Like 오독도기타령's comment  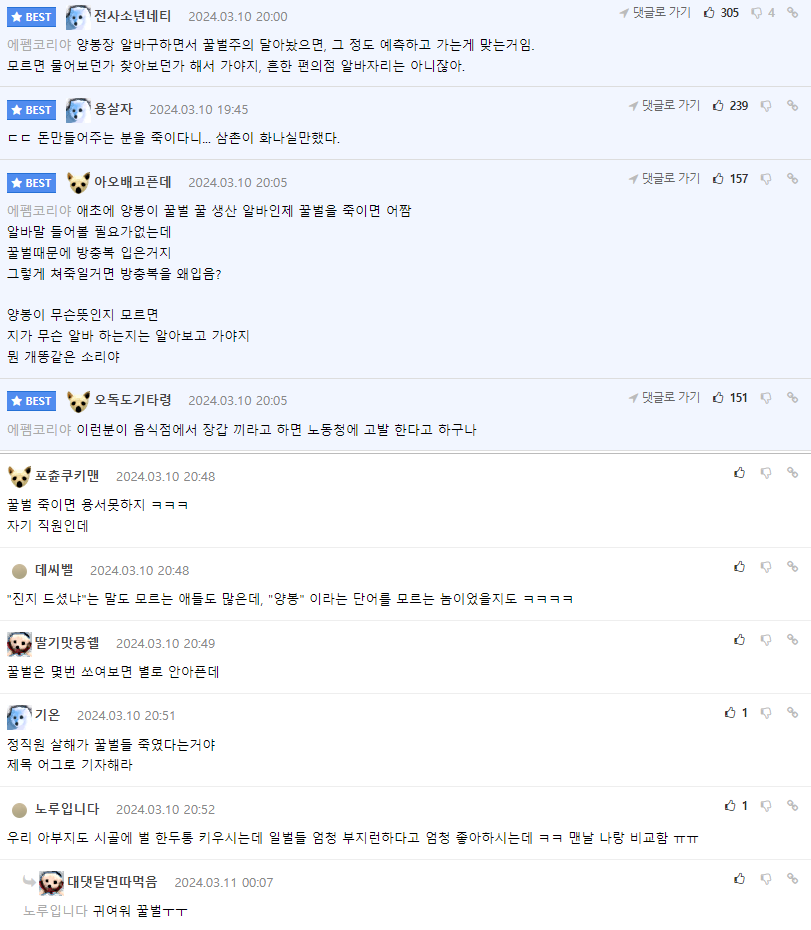coord(719,397)
